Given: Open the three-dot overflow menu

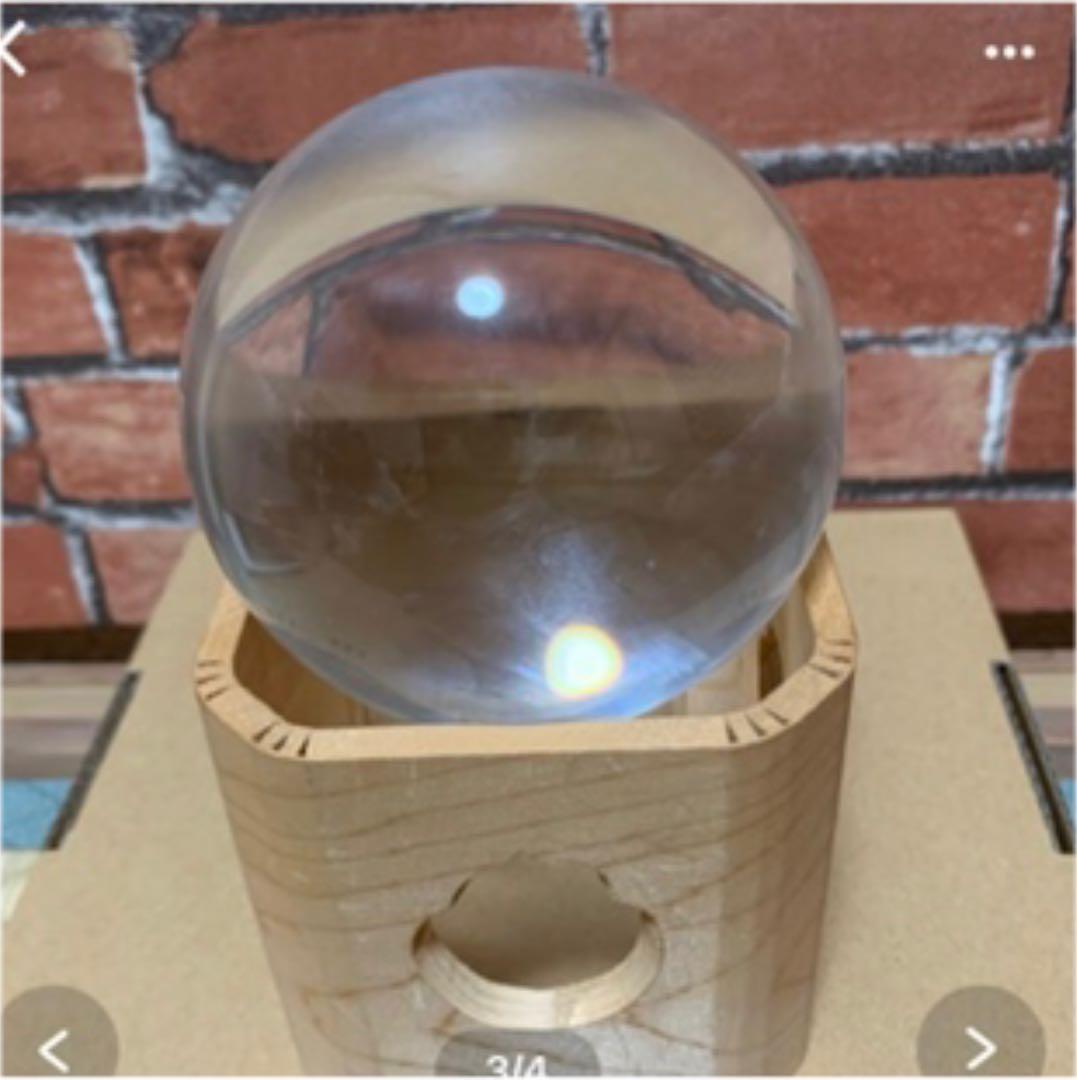Looking at the screenshot, I should pyautogui.click(x=1009, y=52).
